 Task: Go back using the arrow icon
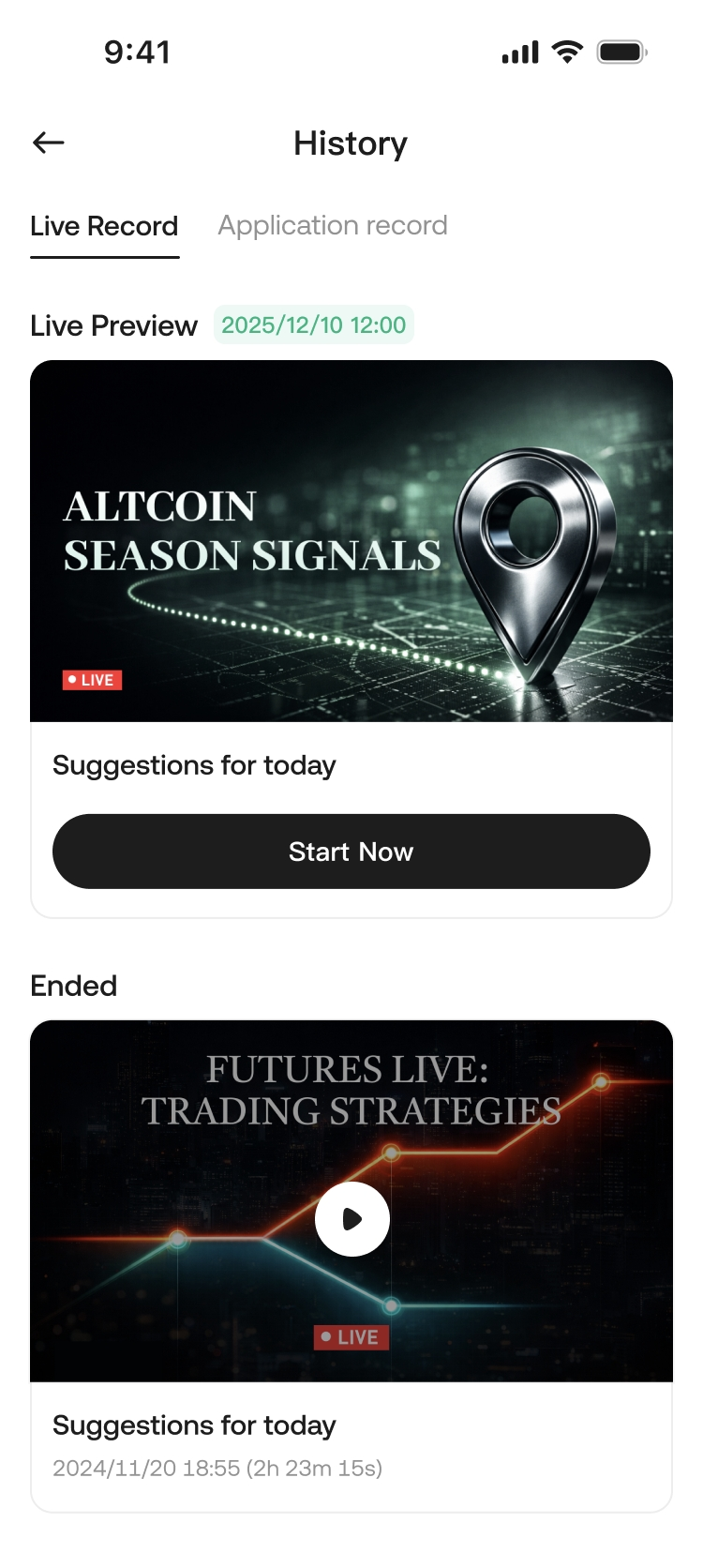click(49, 143)
